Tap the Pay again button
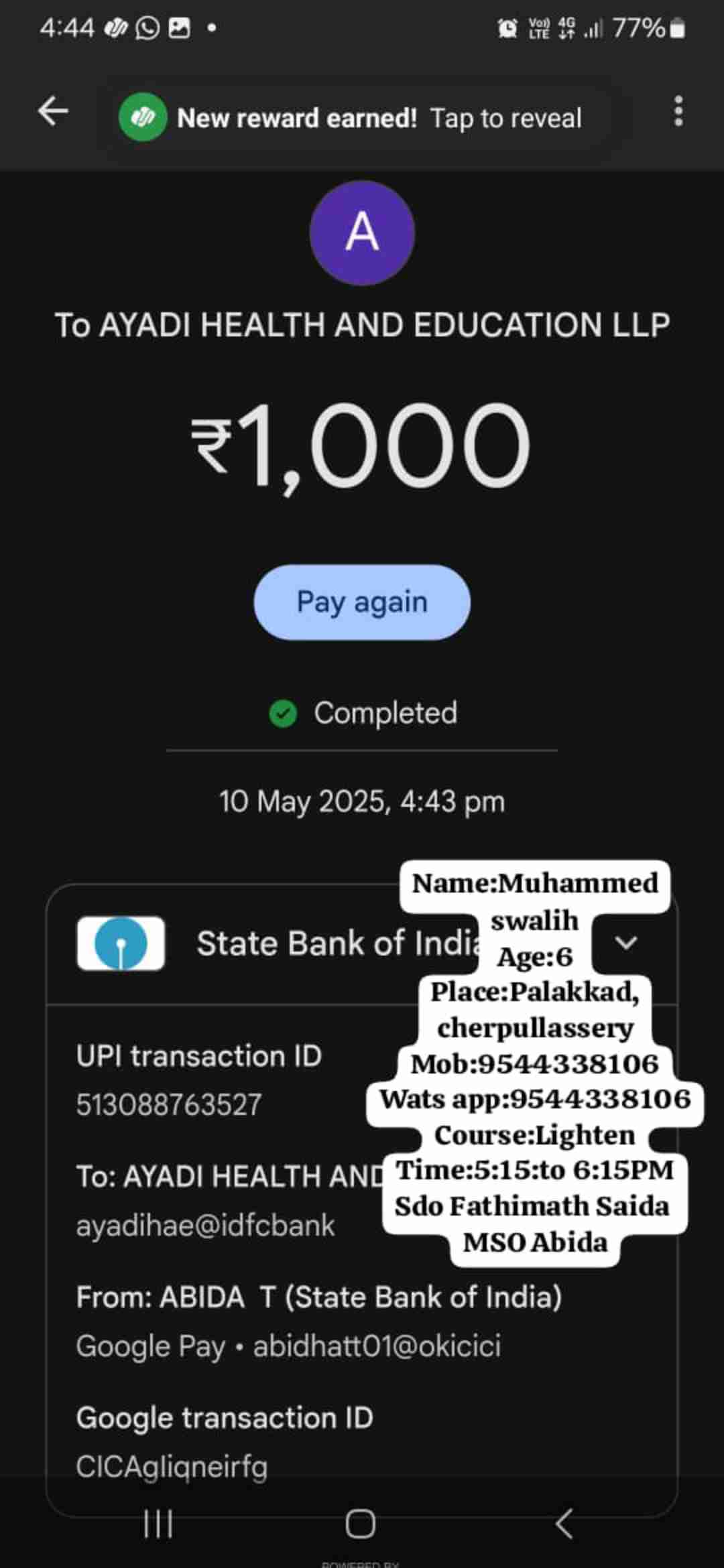The width and height of the screenshot is (724, 1568). 362,602
